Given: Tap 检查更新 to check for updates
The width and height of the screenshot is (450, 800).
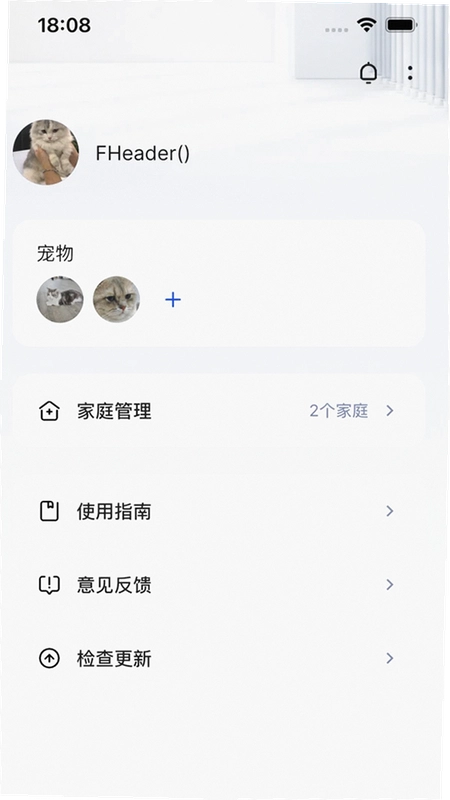Looking at the screenshot, I should point(218,659).
